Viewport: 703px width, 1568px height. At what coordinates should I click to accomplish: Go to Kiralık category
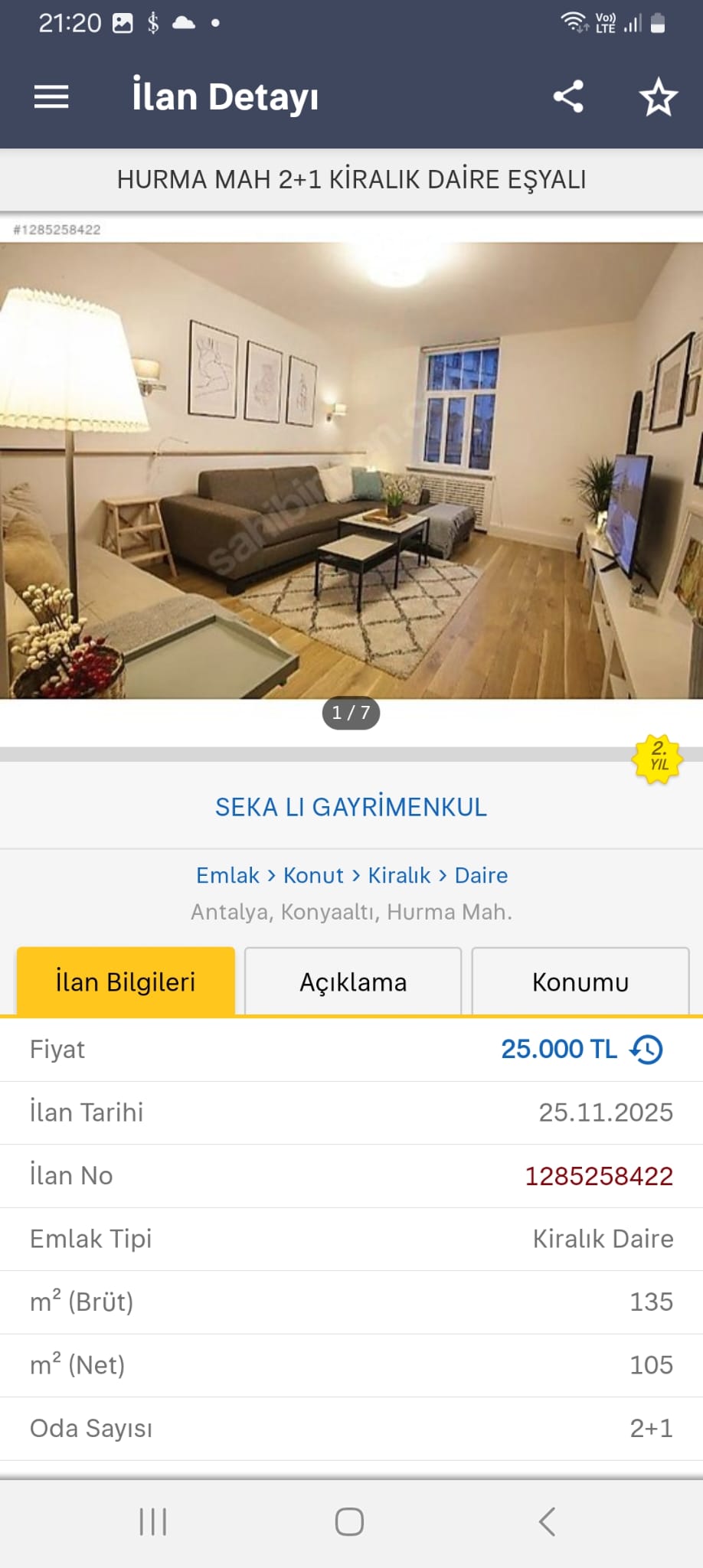point(399,875)
